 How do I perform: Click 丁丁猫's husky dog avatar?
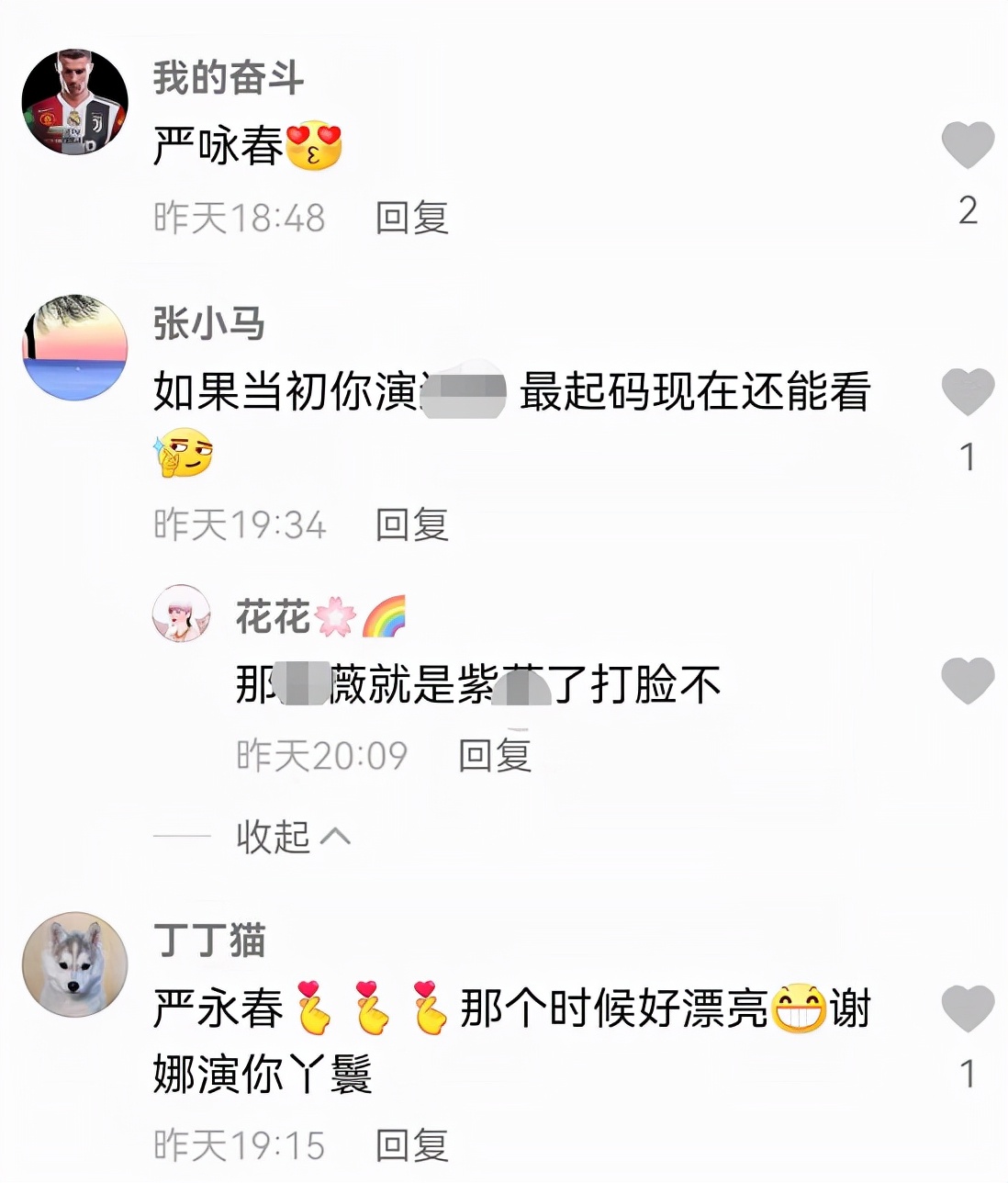[x=76, y=964]
